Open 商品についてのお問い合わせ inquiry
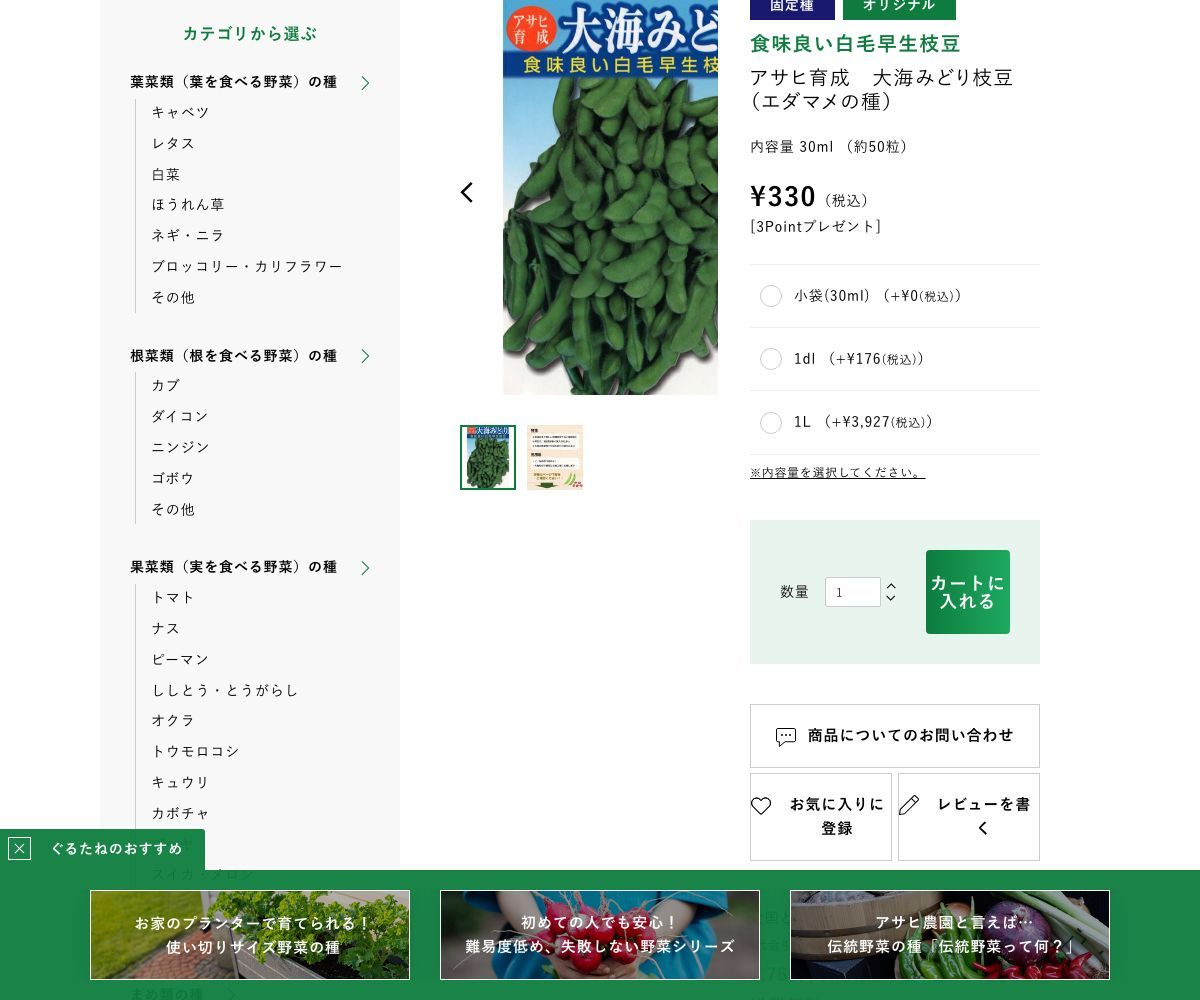Screen dimensions: 1200x1000 (x=894, y=736)
